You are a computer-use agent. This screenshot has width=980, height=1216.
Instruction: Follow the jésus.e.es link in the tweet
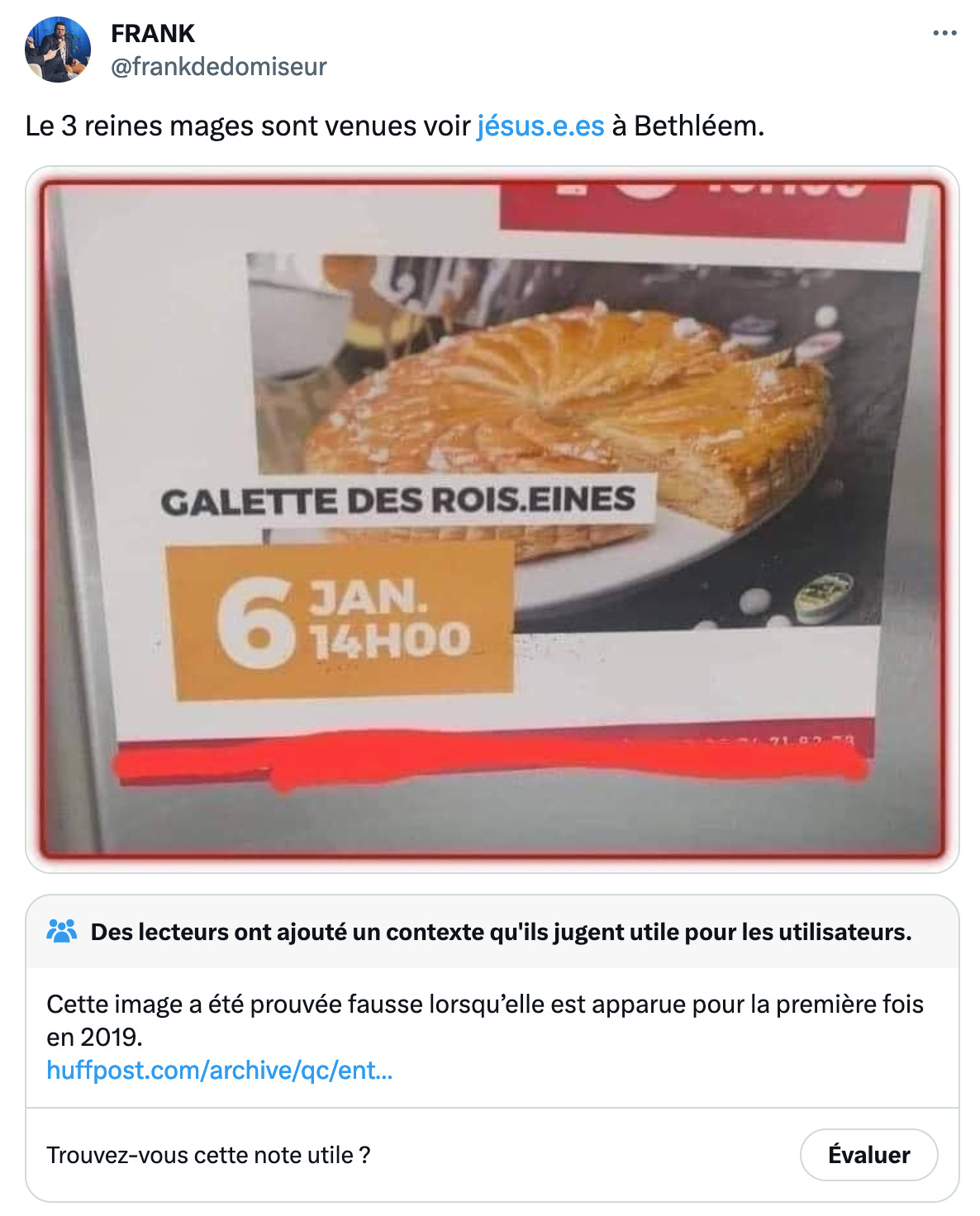(x=540, y=126)
